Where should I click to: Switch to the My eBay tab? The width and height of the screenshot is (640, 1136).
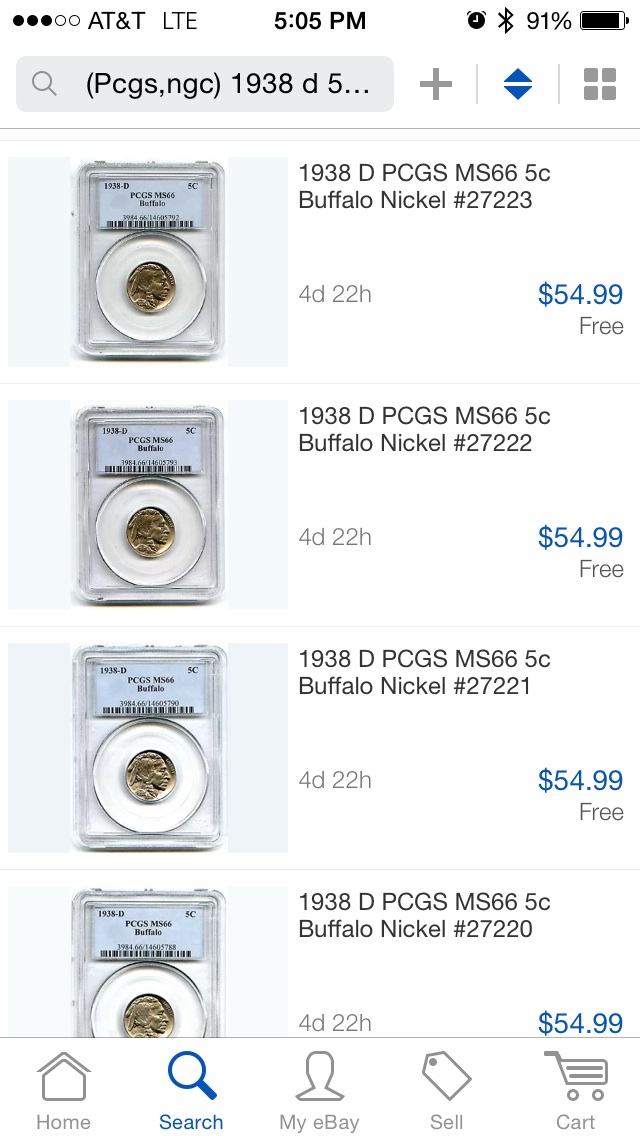[319, 1091]
